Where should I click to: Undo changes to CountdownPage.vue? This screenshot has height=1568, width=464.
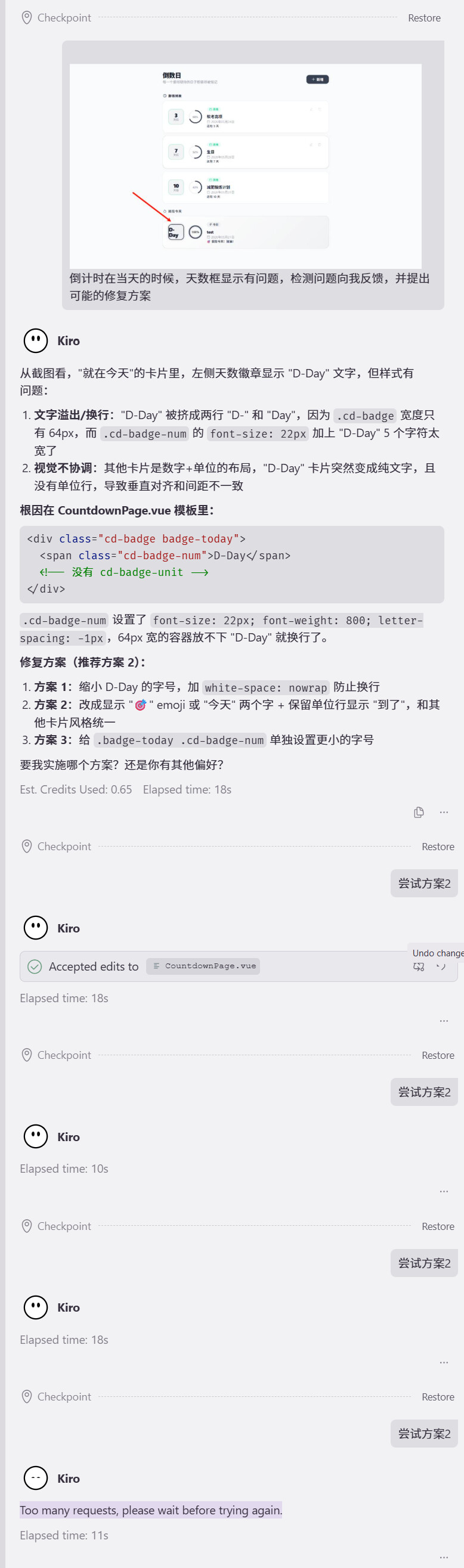pyautogui.click(x=441, y=966)
